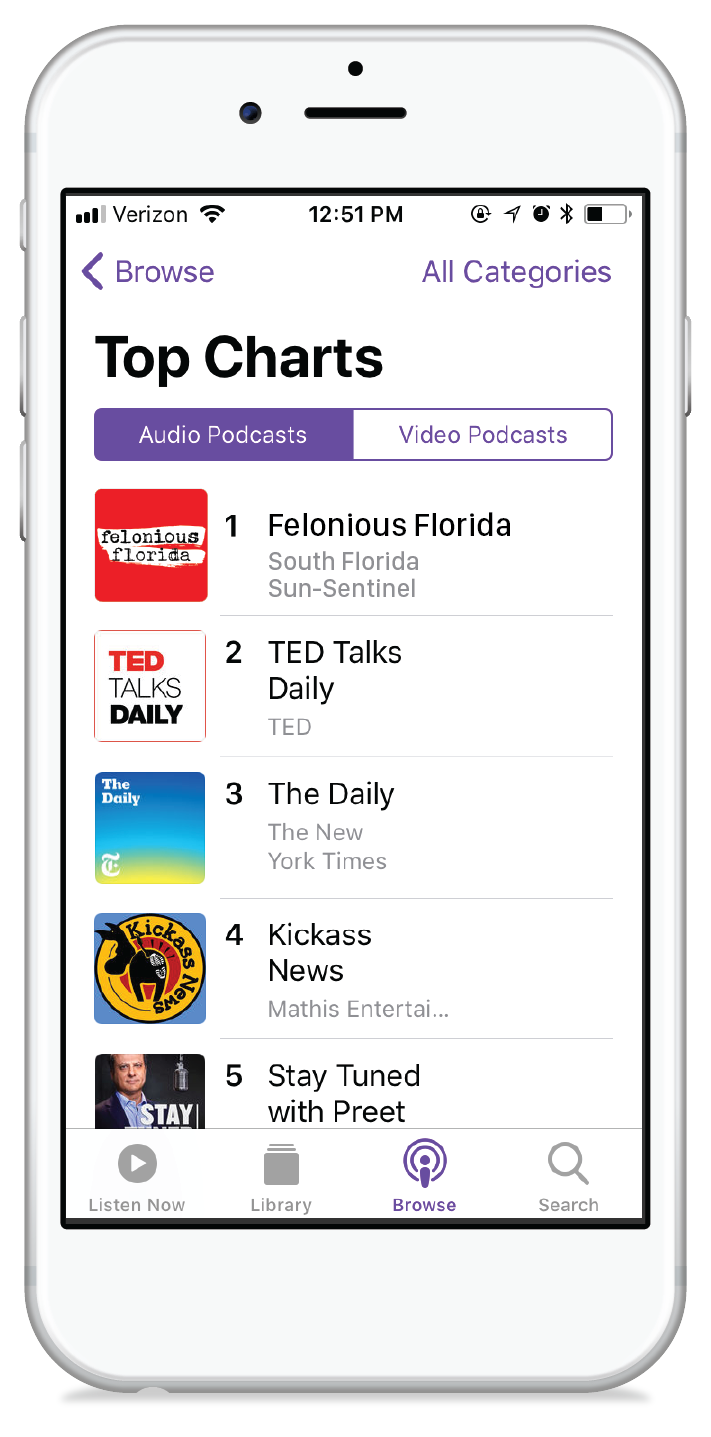
Task: Open the Felonious Florida podcast
Action: click(389, 526)
